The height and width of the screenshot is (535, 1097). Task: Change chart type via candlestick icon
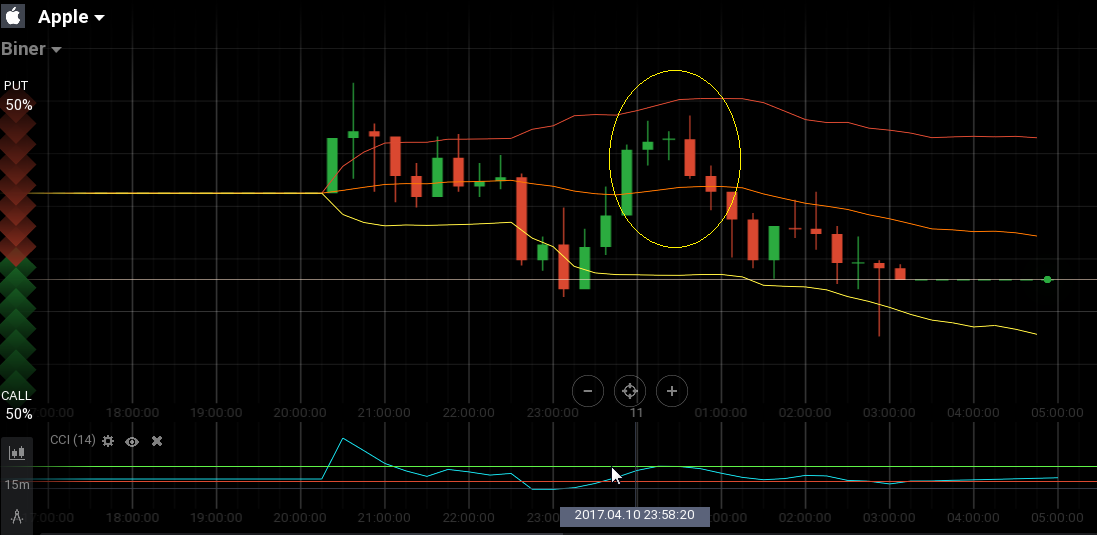[17, 452]
